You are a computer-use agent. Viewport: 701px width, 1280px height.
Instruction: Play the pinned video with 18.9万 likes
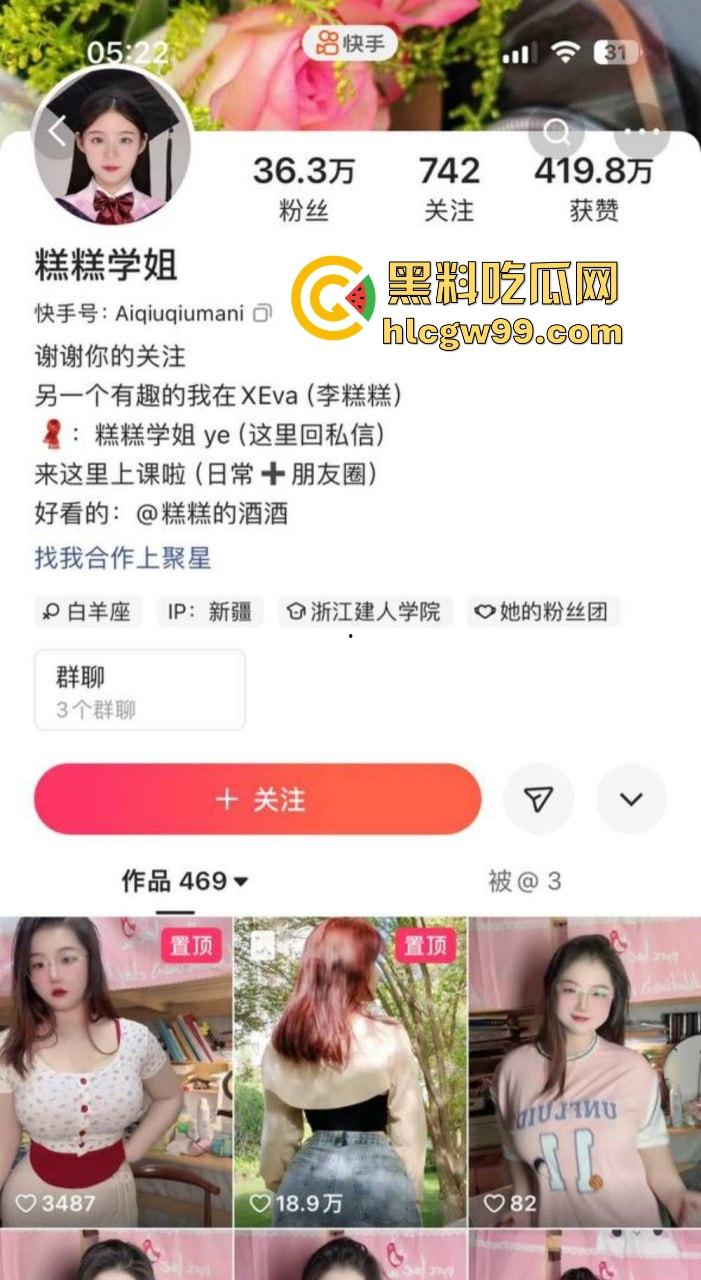[x=350, y=1070]
